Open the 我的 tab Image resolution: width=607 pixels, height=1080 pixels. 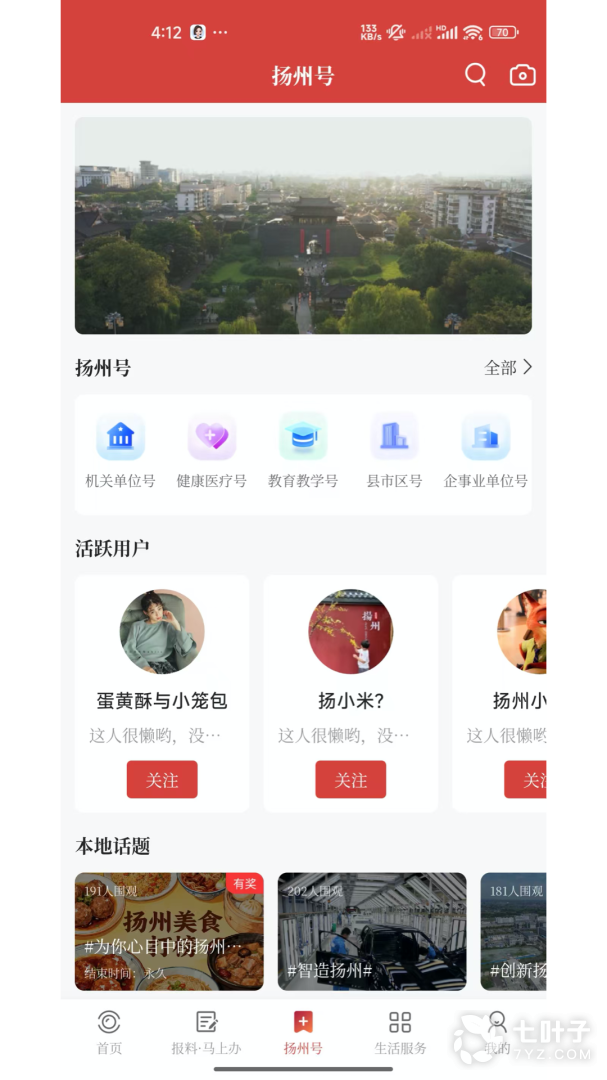(x=497, y=1032)
